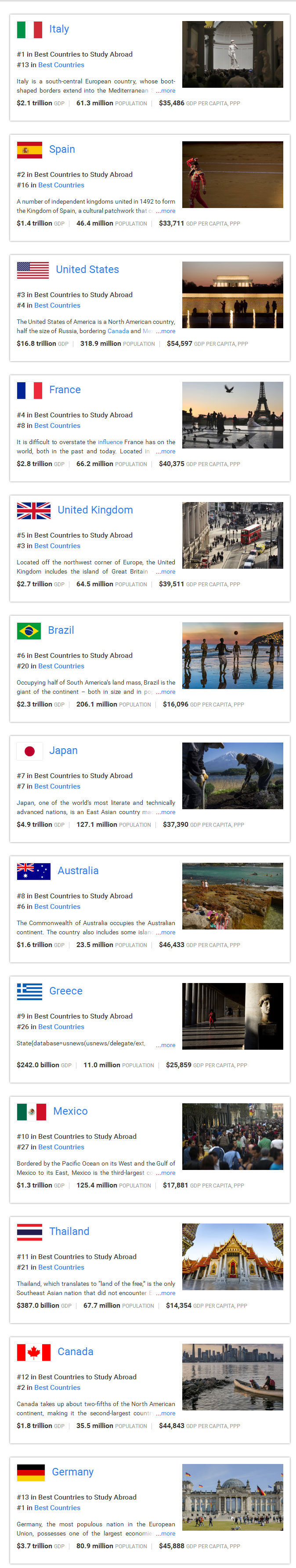Open the Germany country link
The image size is (296, 1568).
pyautogui.click(x=72, y=1472)
